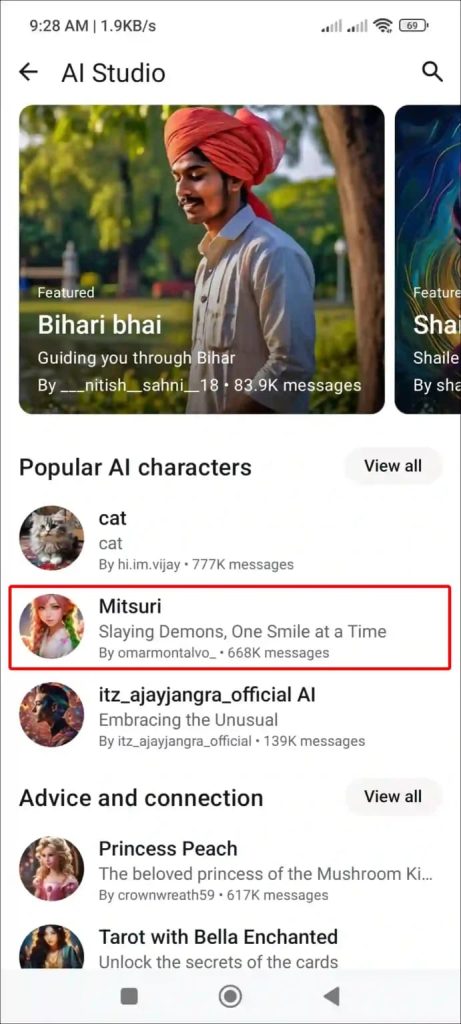View all Popular AI characters
461x1024 pixels.
393,466
